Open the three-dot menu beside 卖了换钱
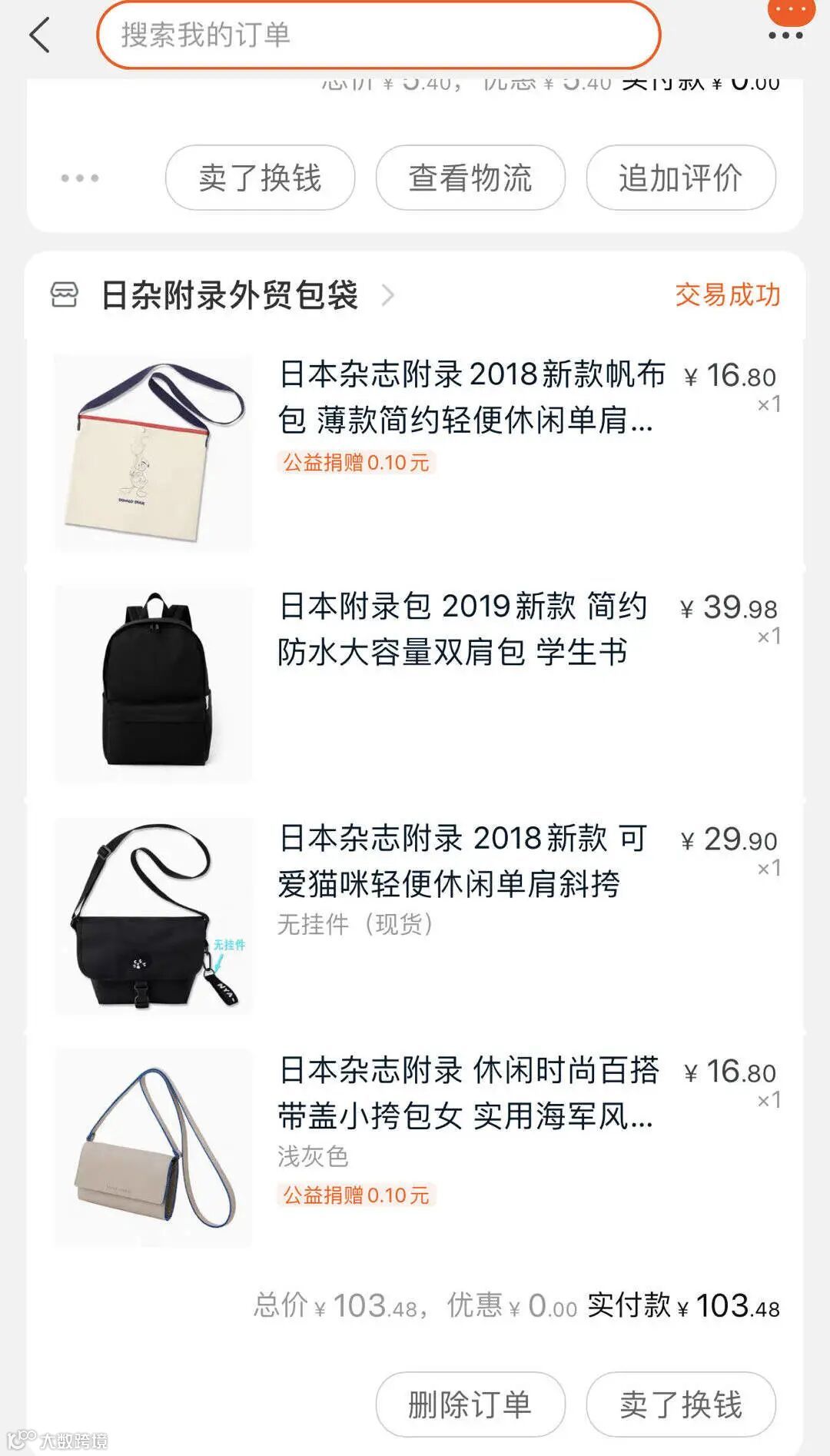 [x=80, y=178]
